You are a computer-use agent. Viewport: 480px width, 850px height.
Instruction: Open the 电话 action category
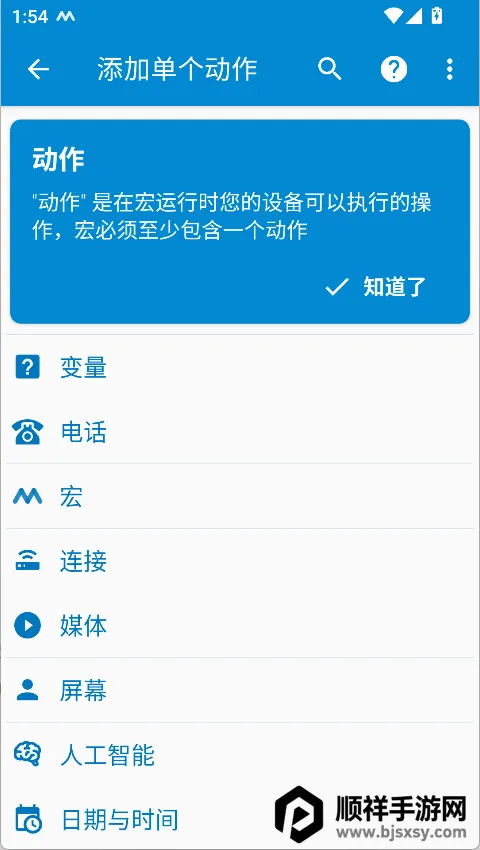240,432
